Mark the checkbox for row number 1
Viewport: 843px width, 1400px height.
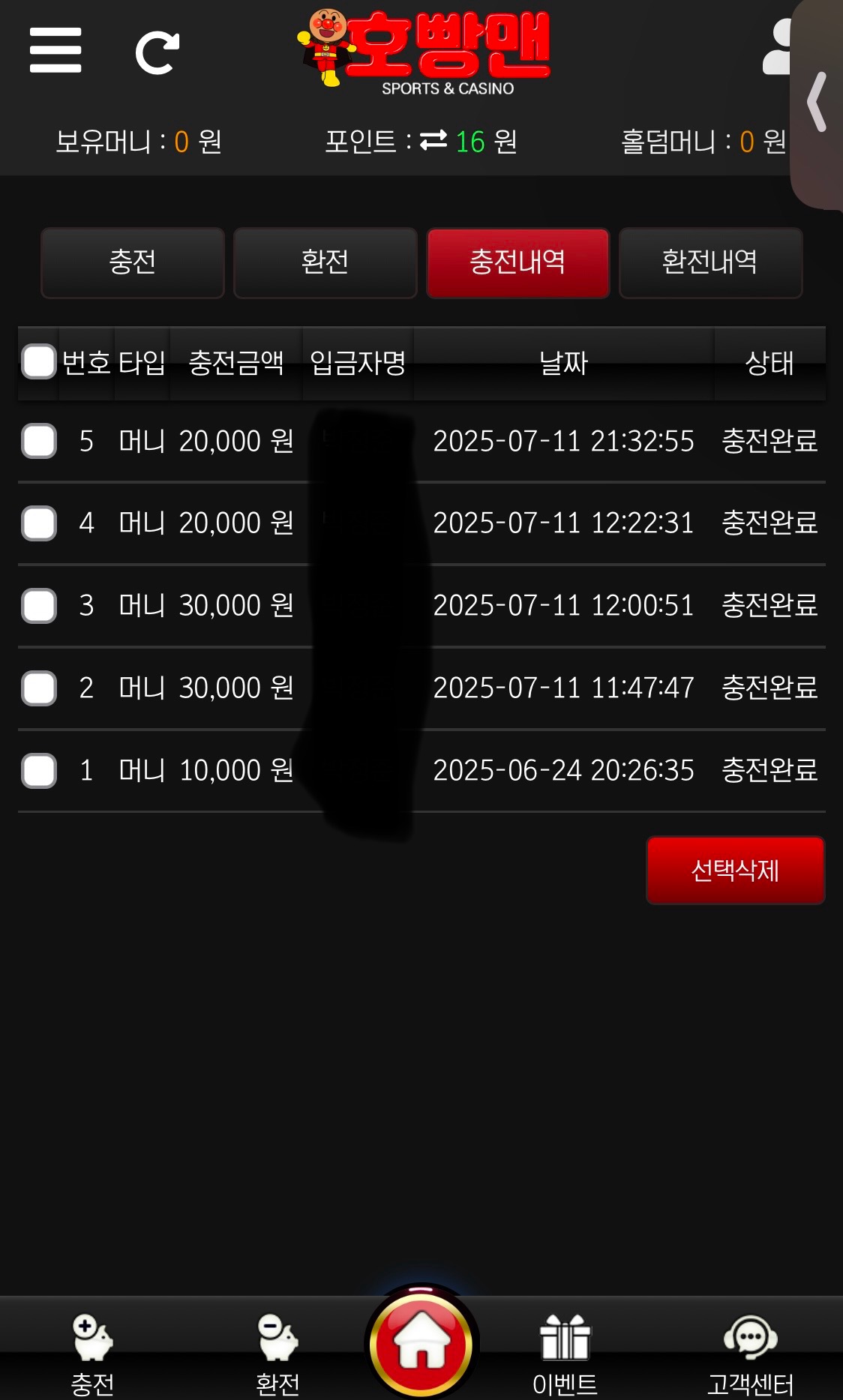(x=39, y=771)
